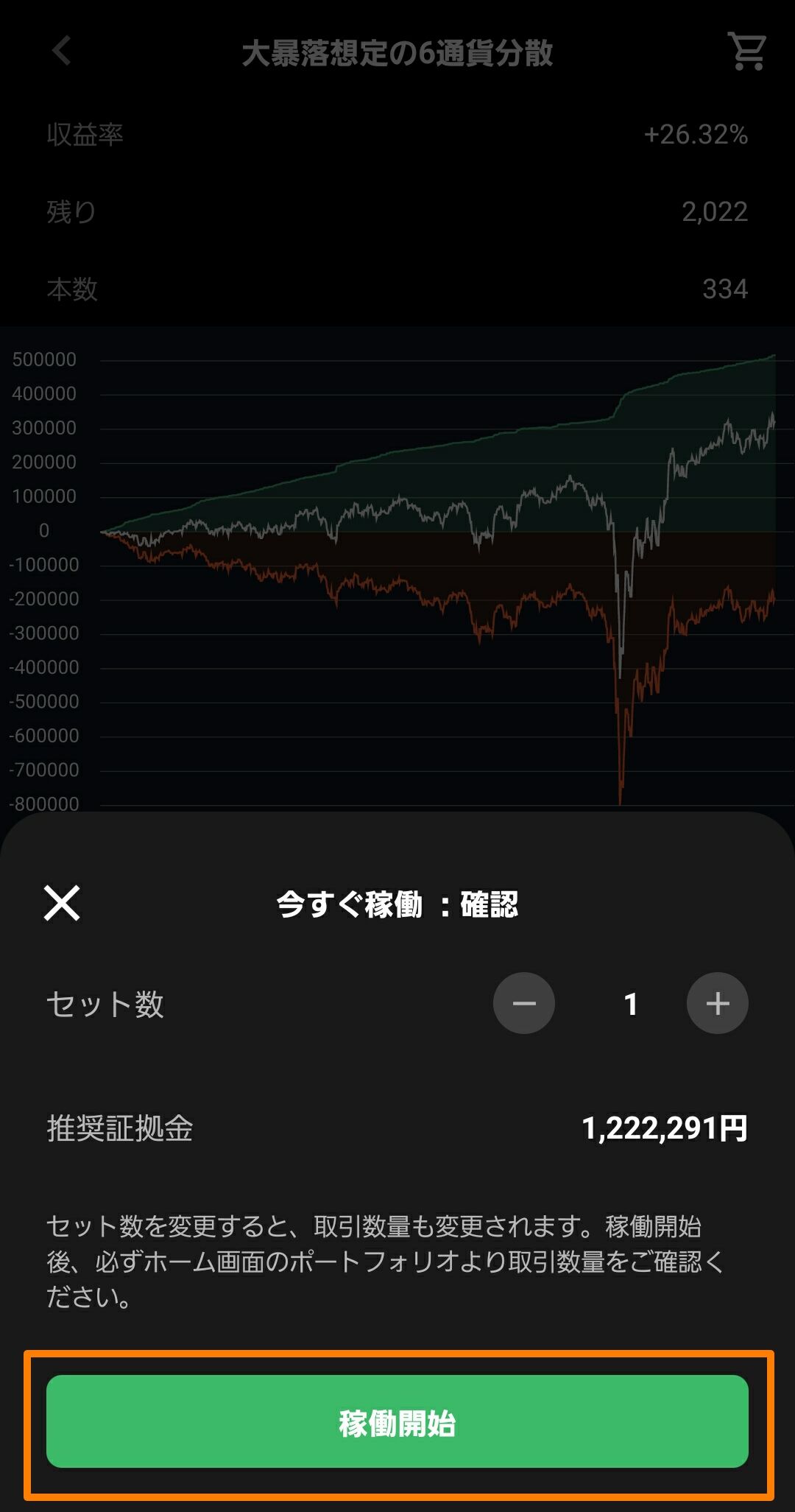Tap the green 稼働開始 button

point(397,1423)
